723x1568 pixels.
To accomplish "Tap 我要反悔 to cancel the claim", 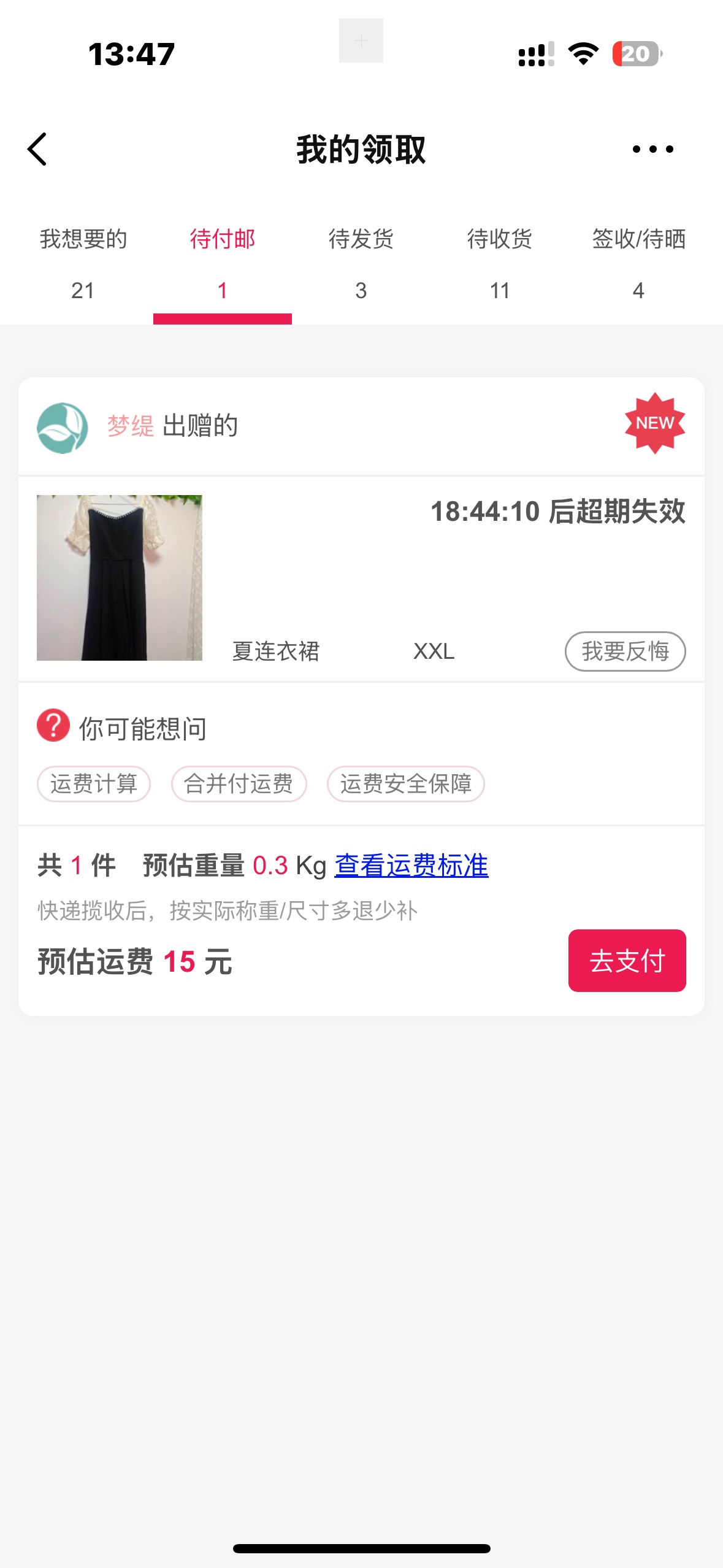I will click(625, 651).
